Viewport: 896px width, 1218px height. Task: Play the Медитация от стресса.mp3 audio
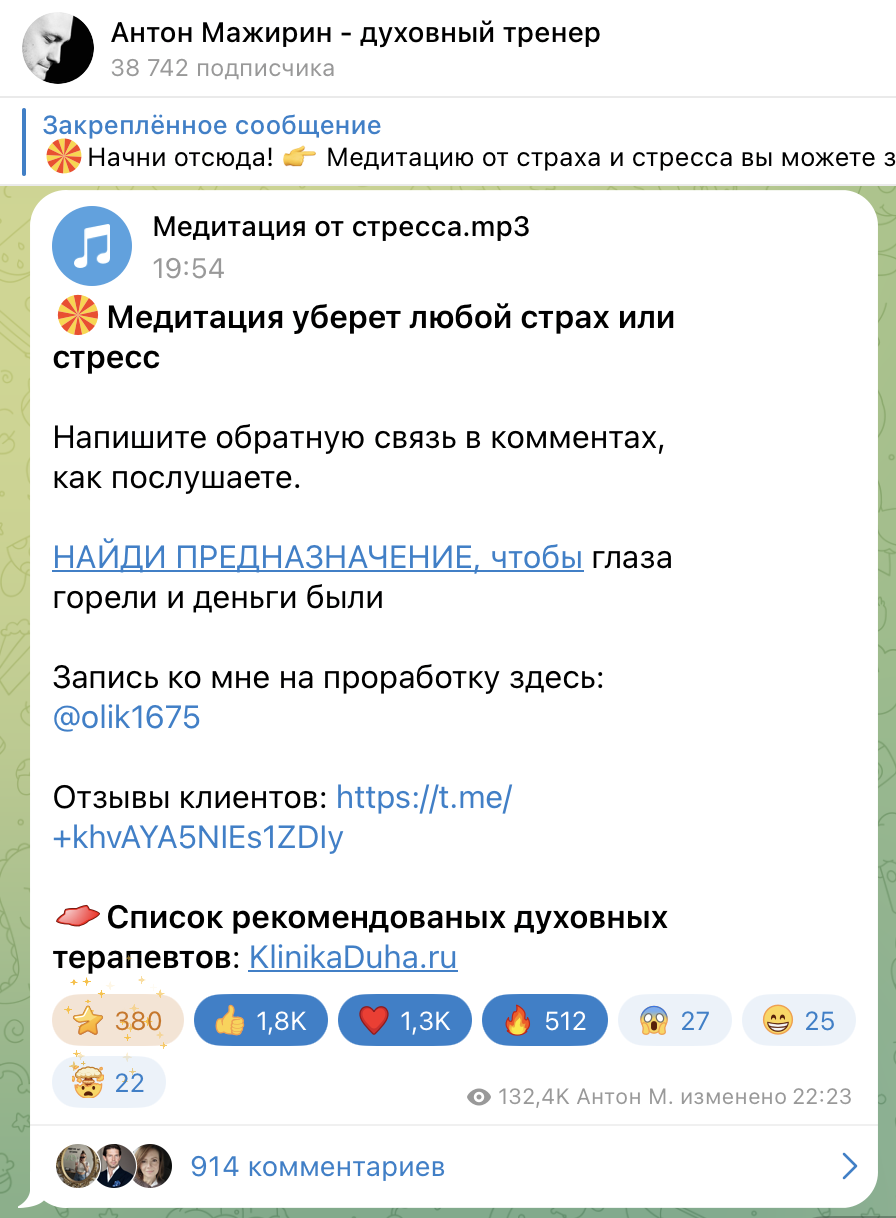coord(92,244)
